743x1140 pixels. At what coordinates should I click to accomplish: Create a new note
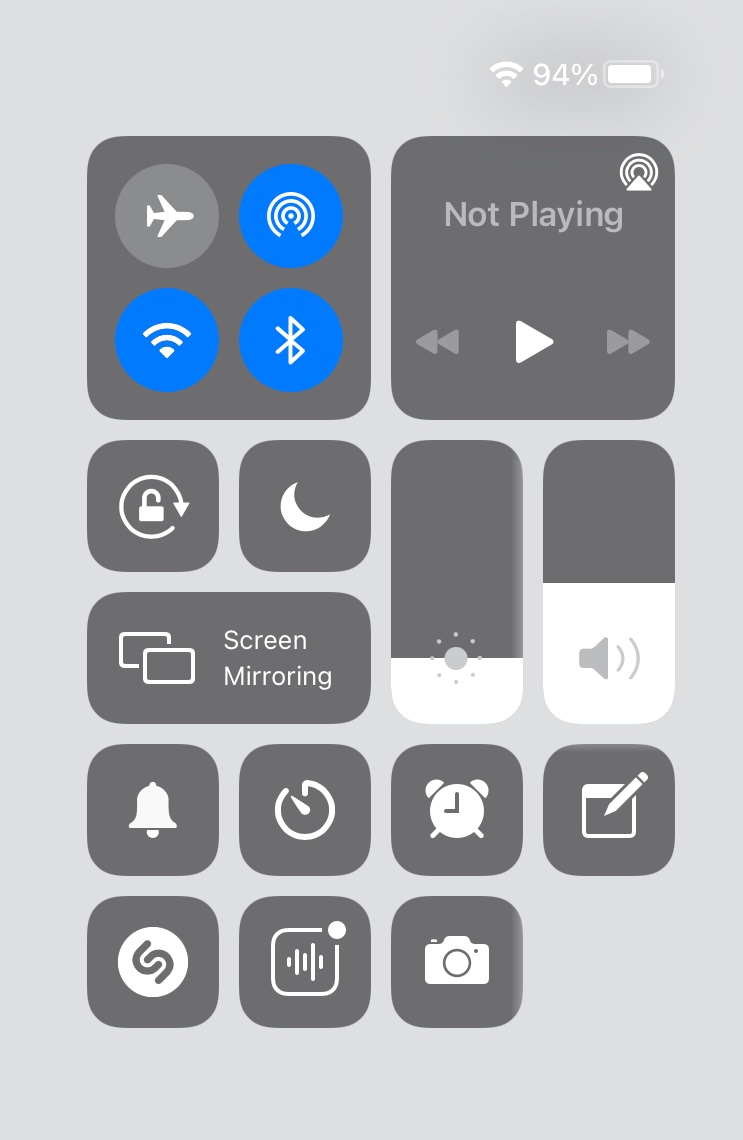point(609,810)
